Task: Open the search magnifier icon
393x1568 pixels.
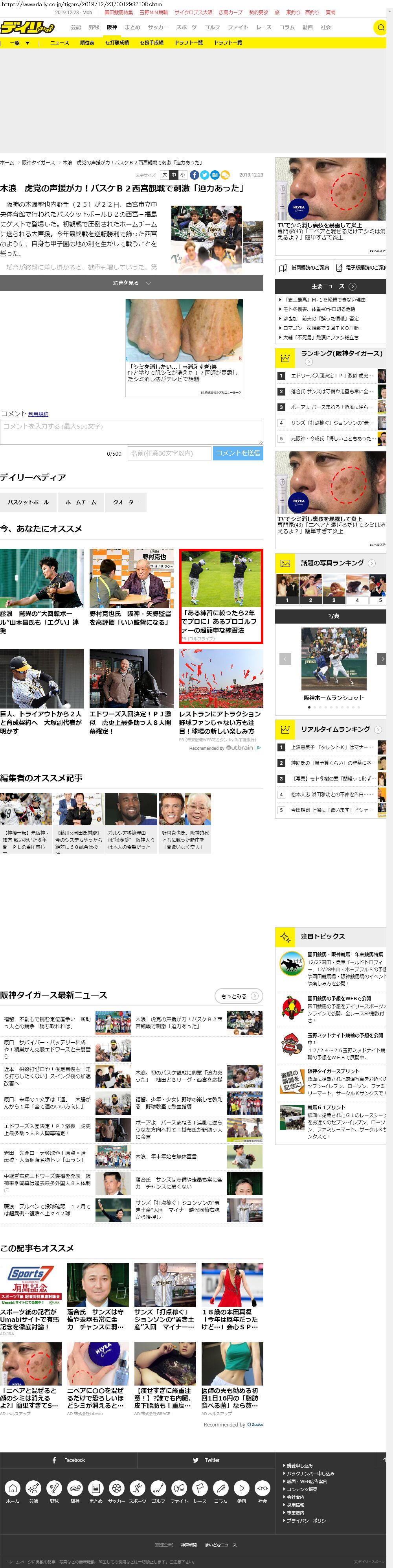Action: coord(380,28)
